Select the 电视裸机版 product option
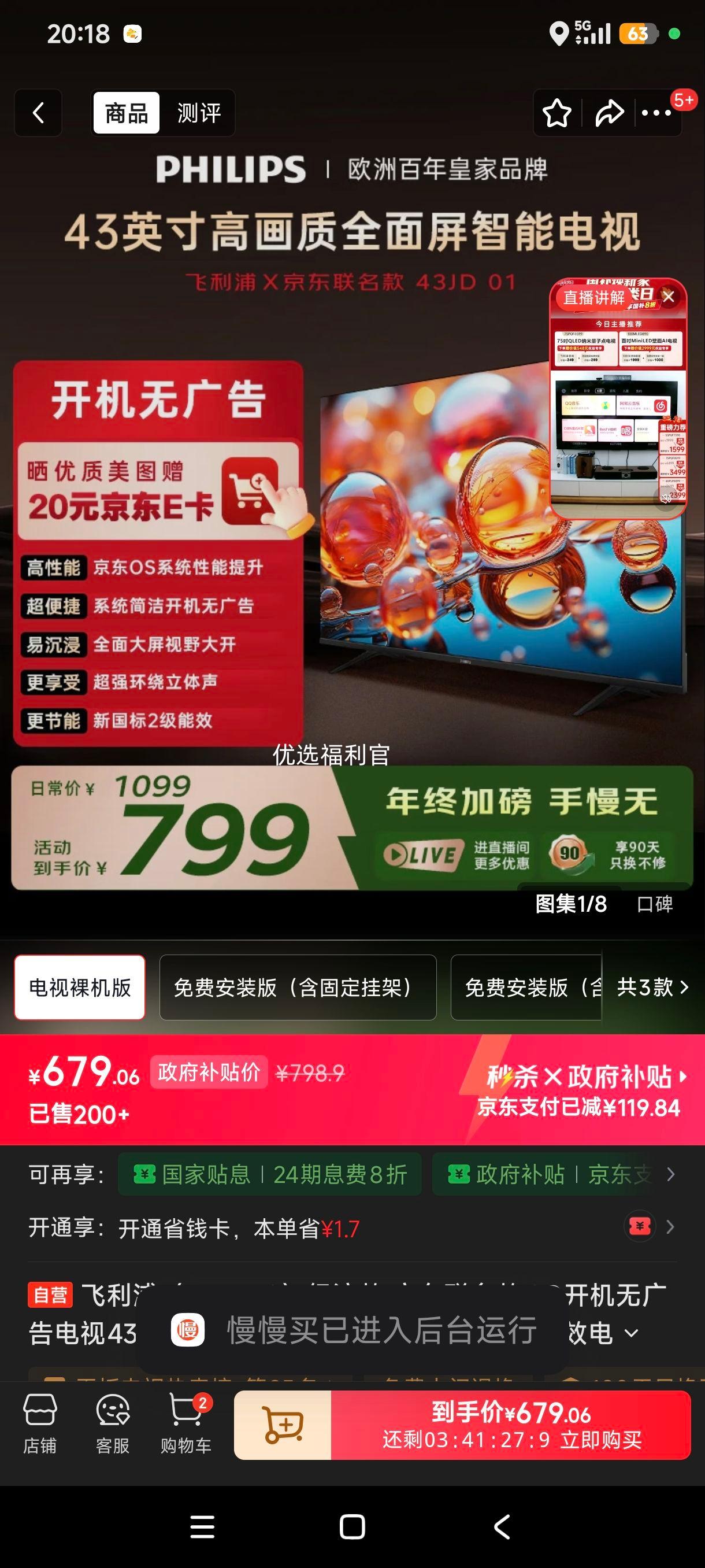This screenshot has width=705, height=1568. pos(79,988)
